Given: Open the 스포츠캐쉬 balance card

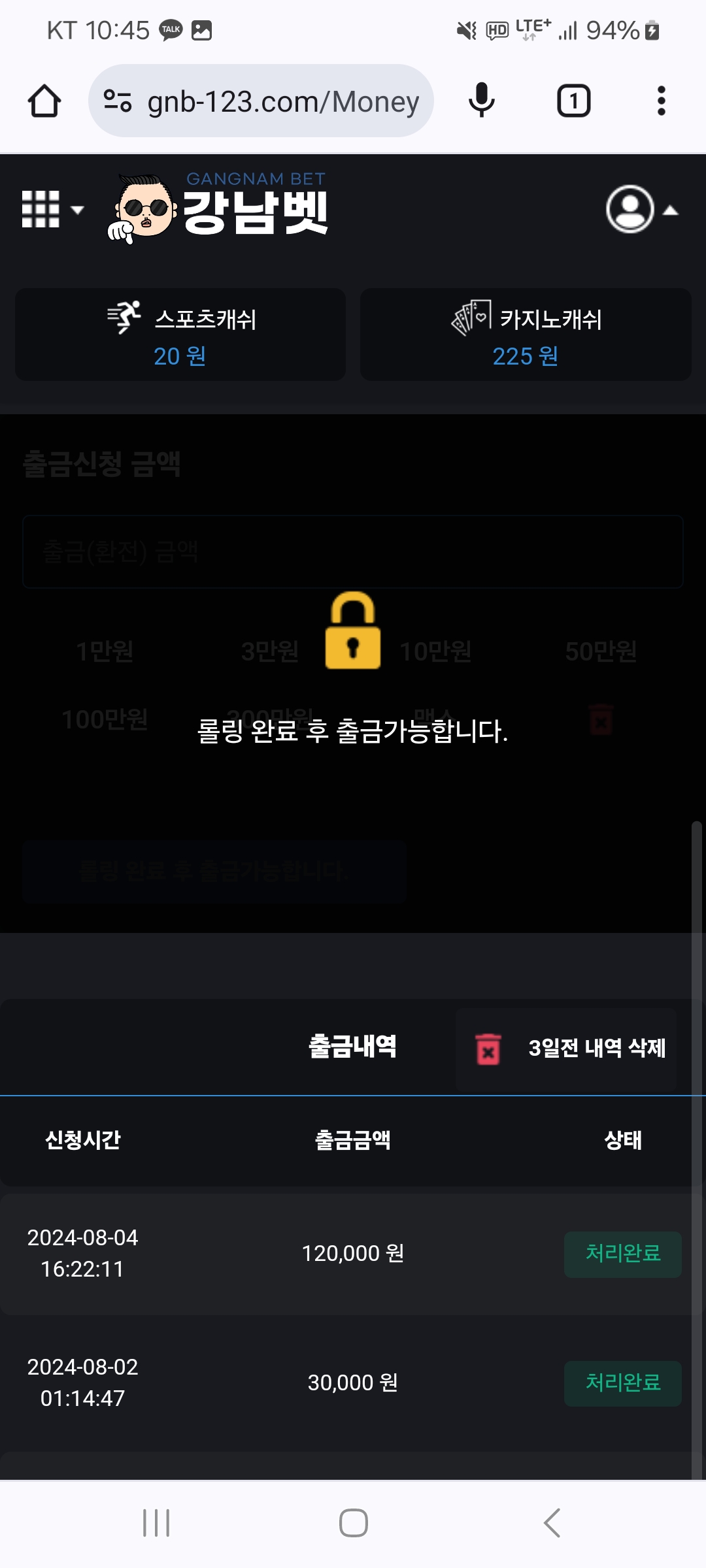Looking at the screenshot, I should (180, 335).
